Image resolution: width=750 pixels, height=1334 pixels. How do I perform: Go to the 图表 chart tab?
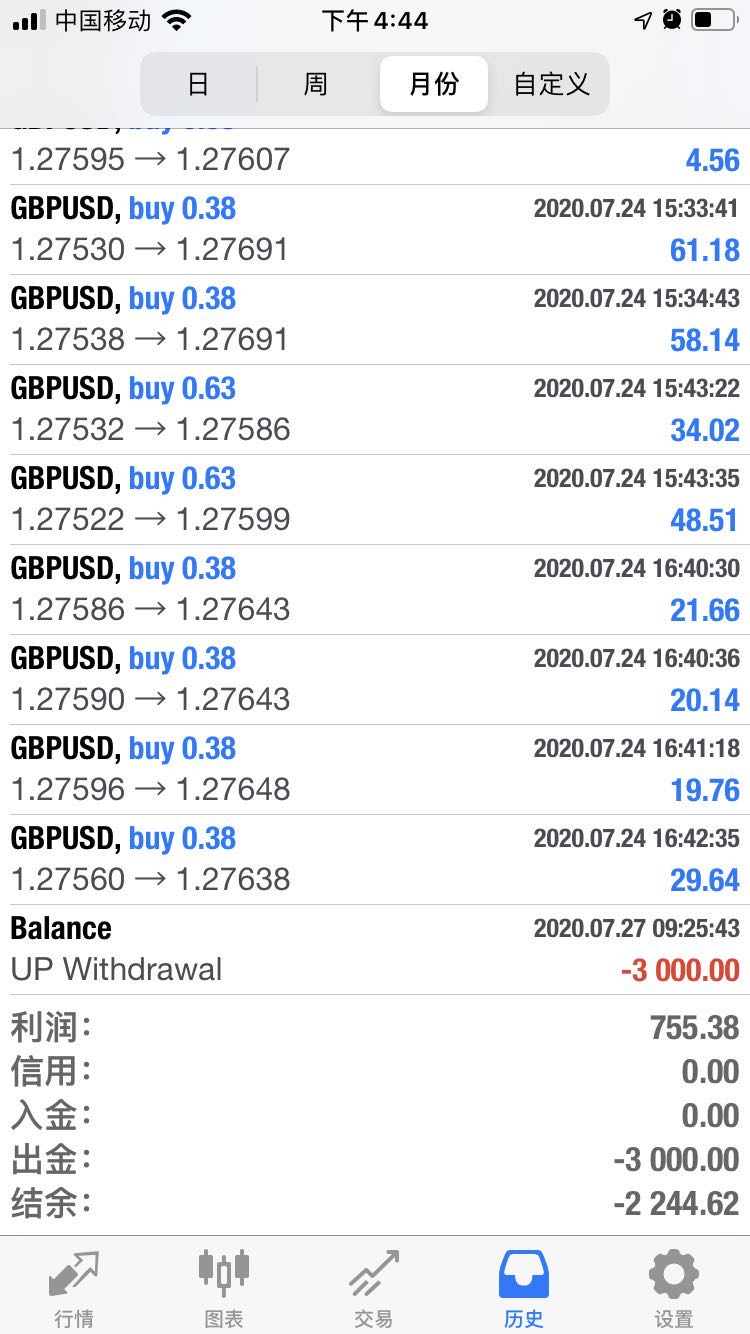point(224,1288)
